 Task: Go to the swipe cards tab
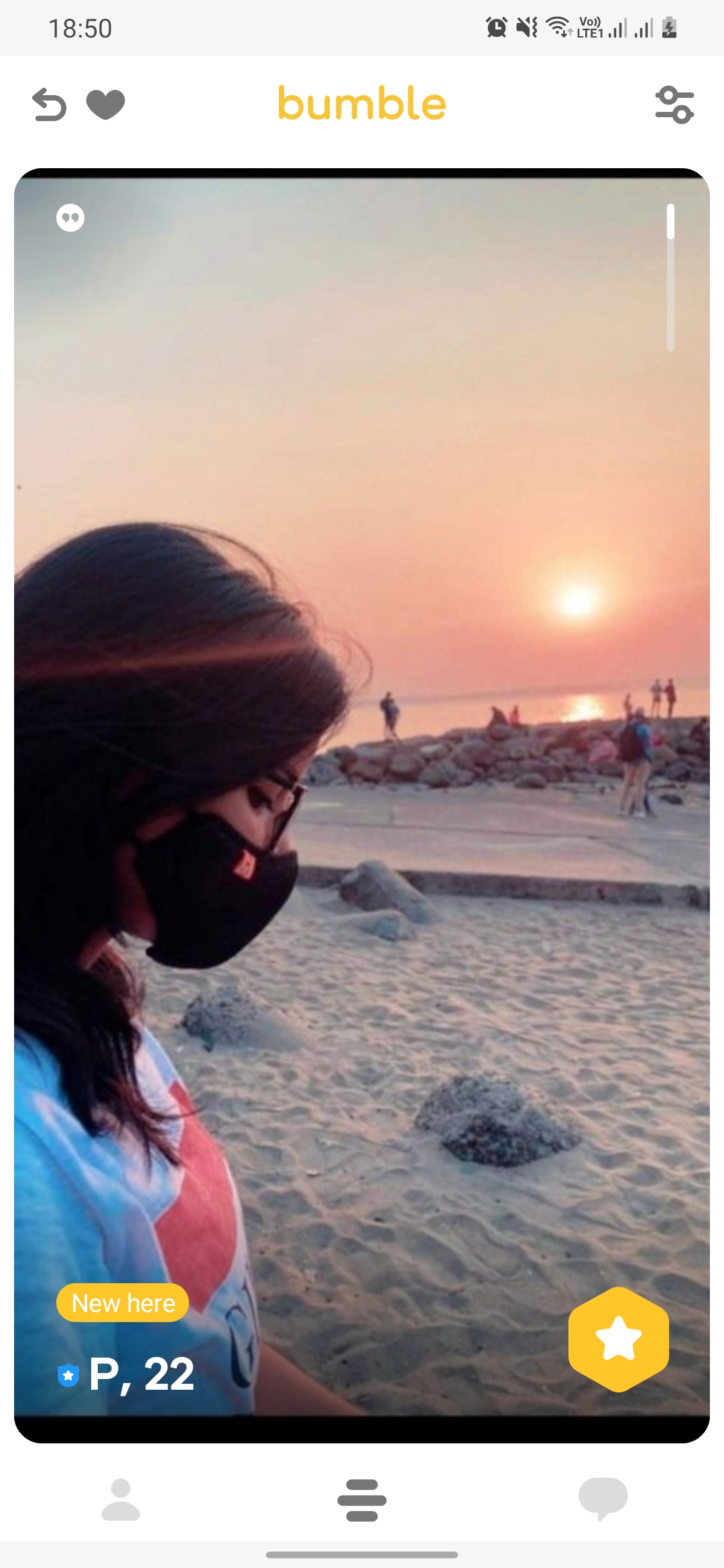pos(362,1500)
